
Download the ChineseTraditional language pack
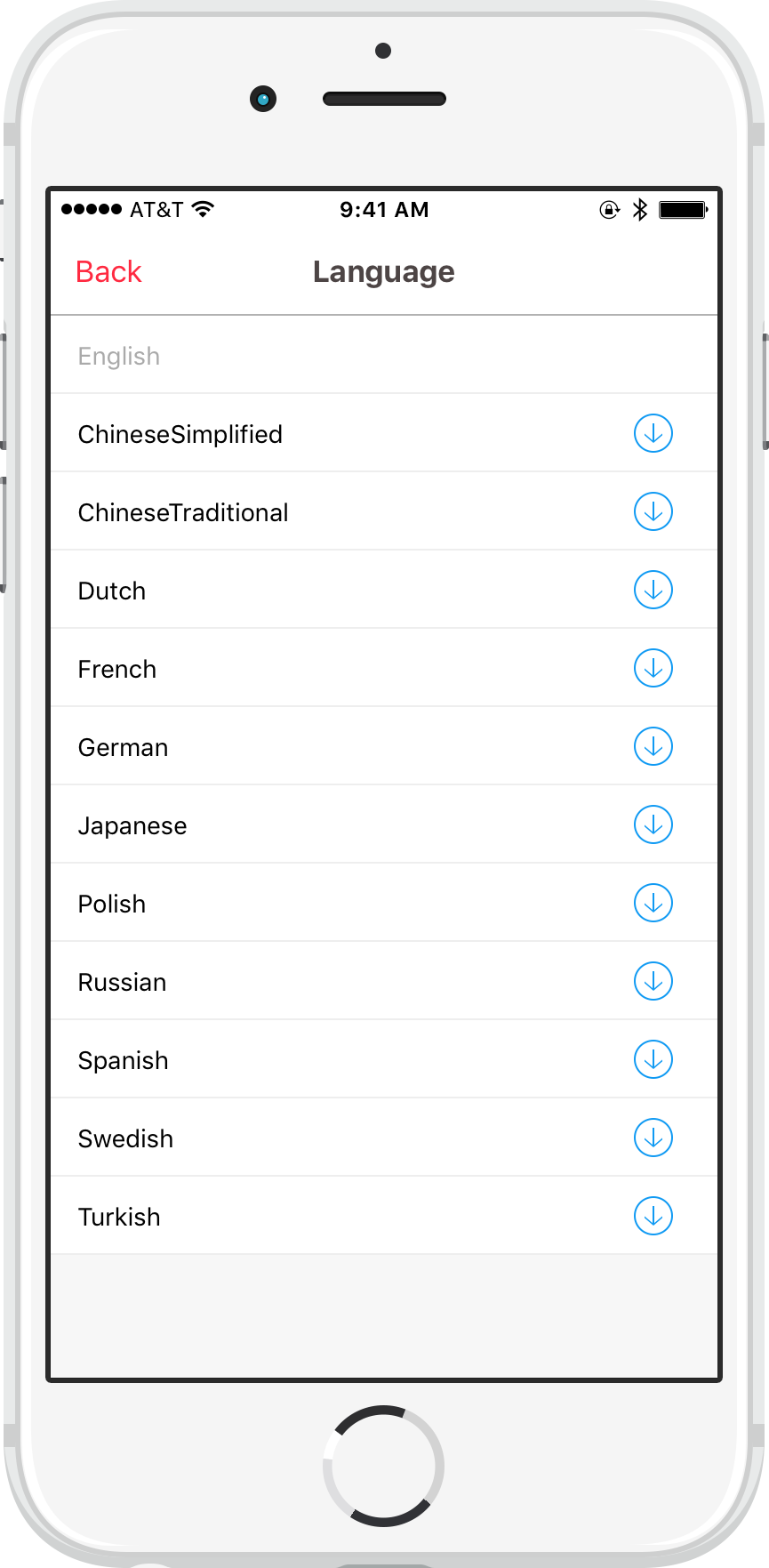[x=653, y=512]
